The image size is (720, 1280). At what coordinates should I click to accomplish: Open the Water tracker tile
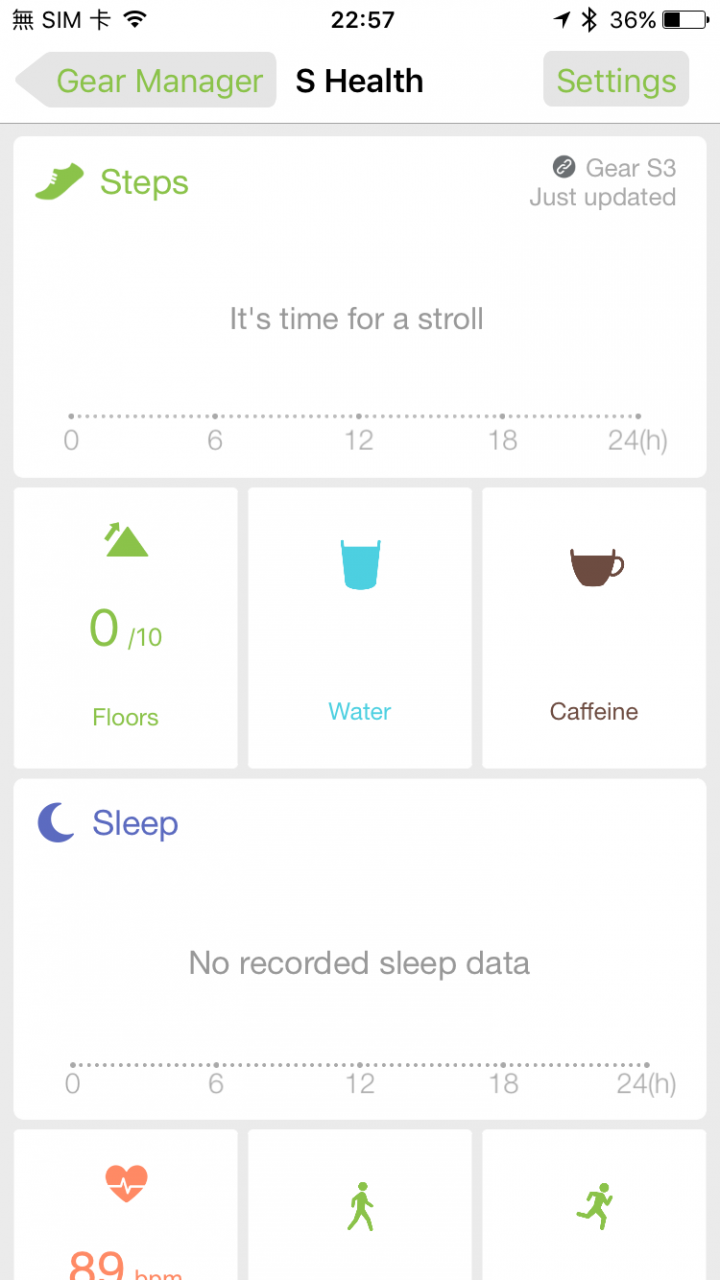pos(360,628)
